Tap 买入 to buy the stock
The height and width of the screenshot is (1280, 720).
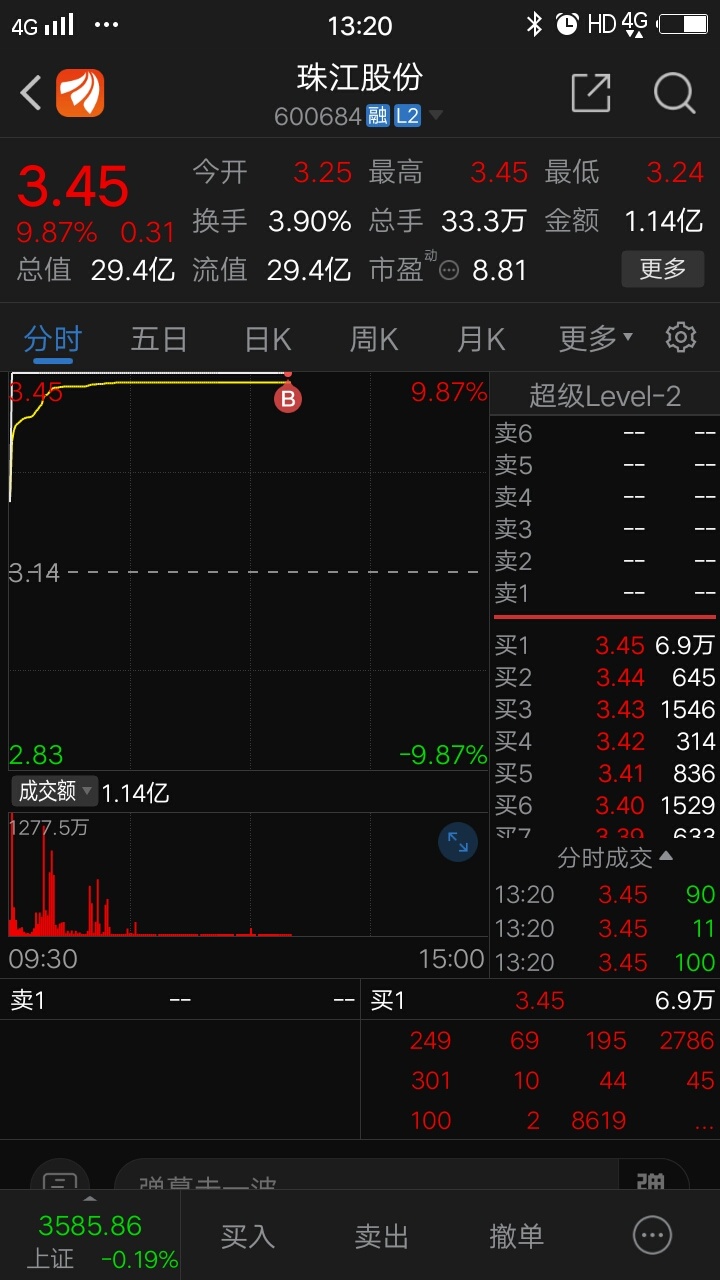[247, 1236]
